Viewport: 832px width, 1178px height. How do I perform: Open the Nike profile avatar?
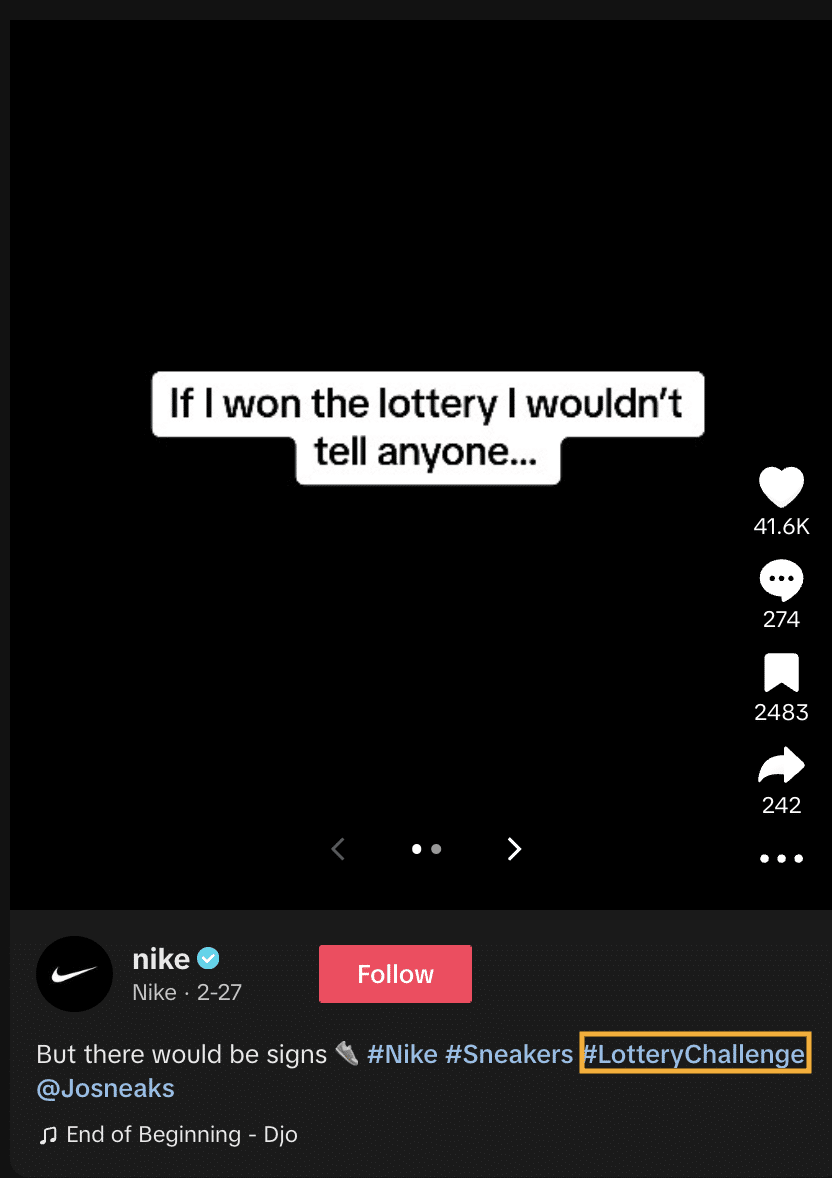[x=74, y=974]
